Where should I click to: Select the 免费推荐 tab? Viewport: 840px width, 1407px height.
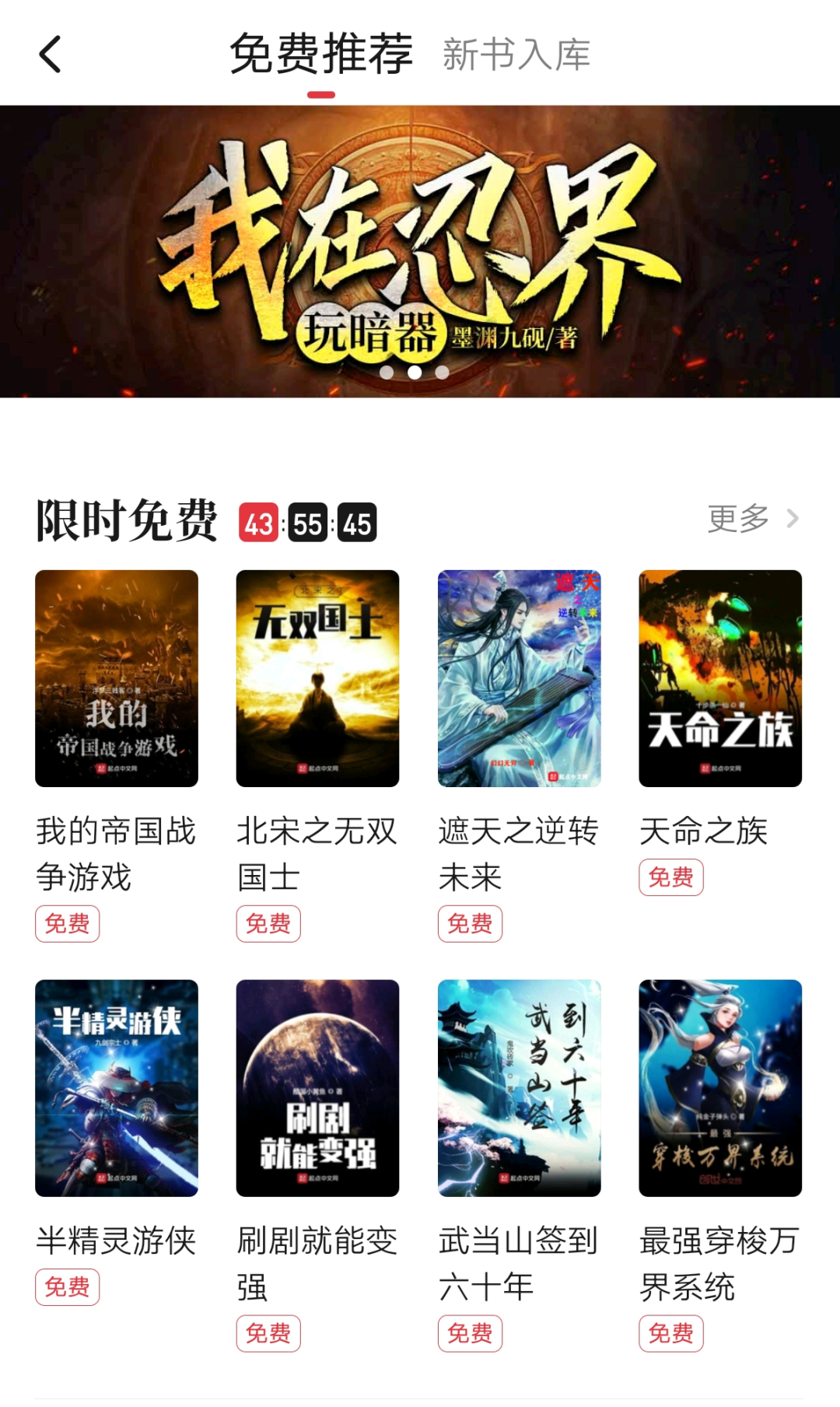(x=320, y=55)
